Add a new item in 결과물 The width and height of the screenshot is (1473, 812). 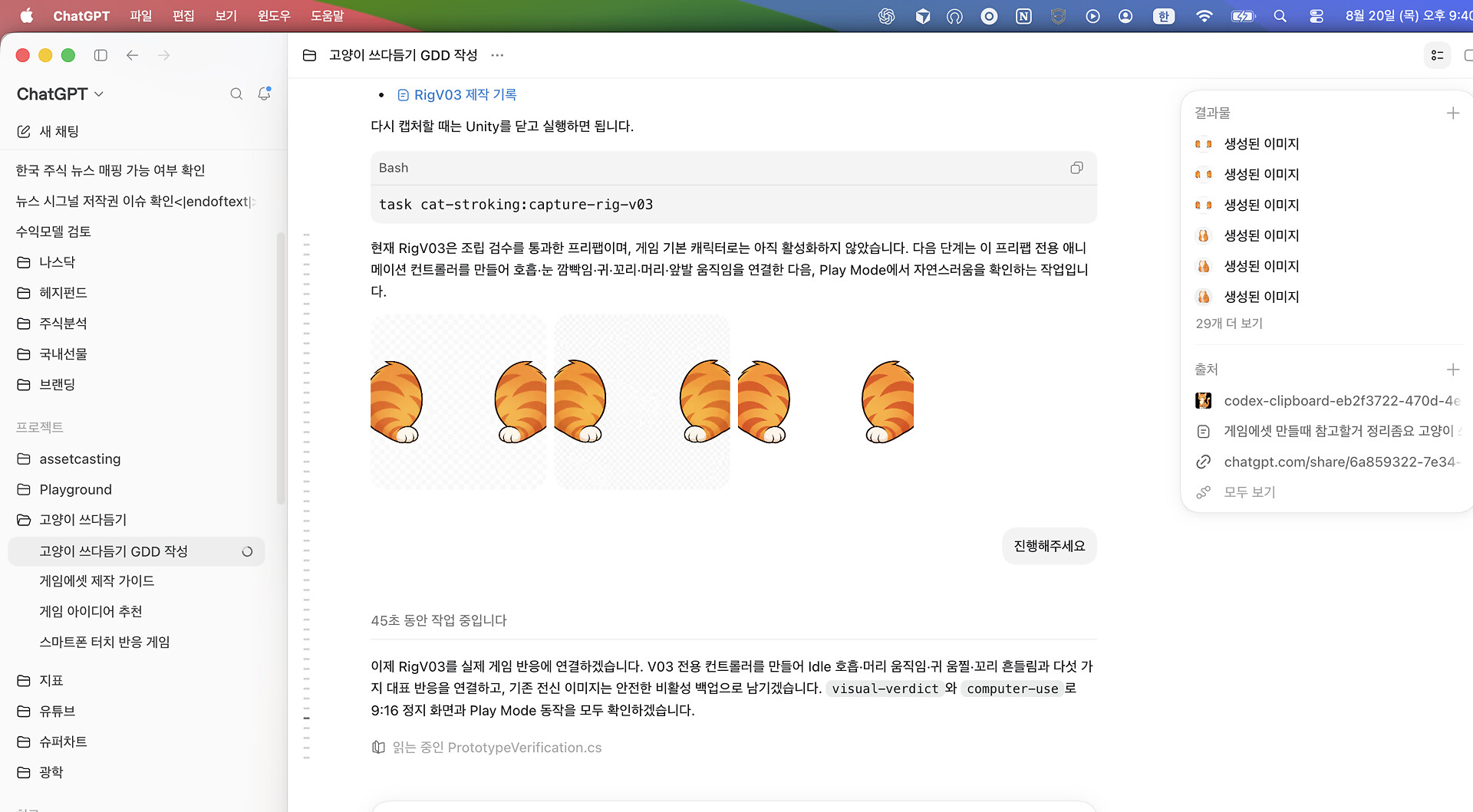(1452, 113)
